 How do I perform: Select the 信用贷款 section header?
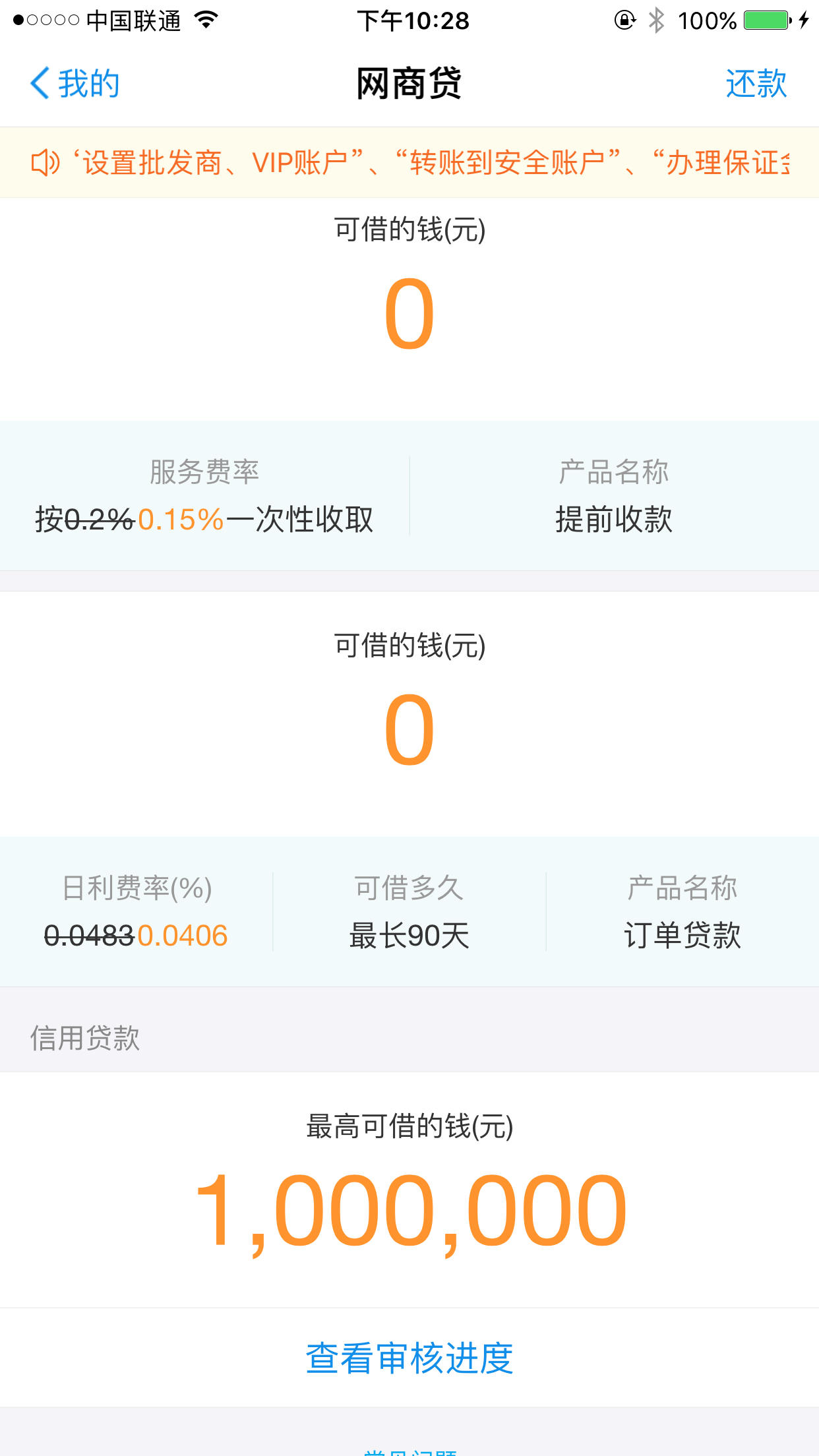[x=85, y=1033]
